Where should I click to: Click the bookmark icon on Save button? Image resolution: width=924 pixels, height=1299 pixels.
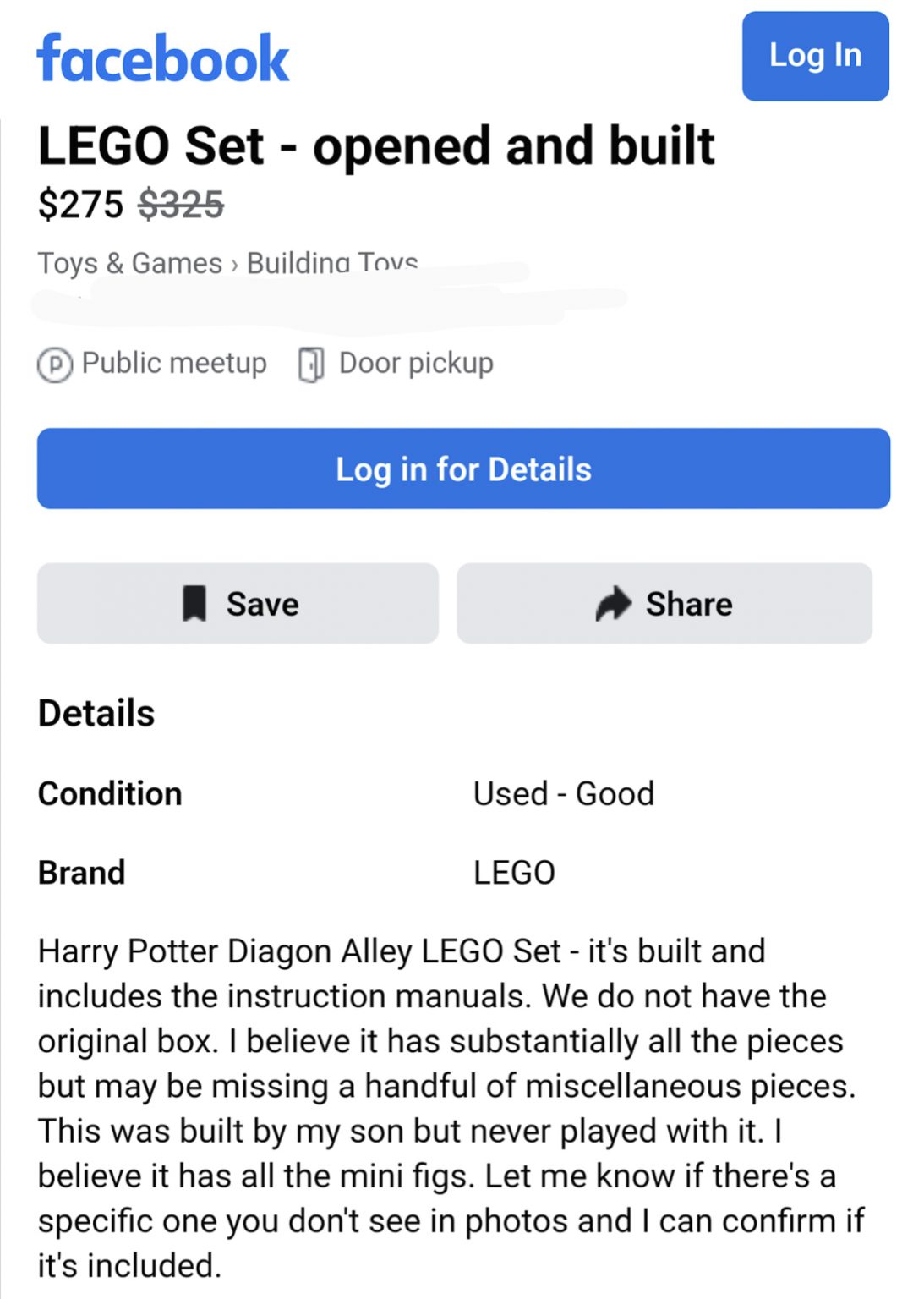click(195, 602)
